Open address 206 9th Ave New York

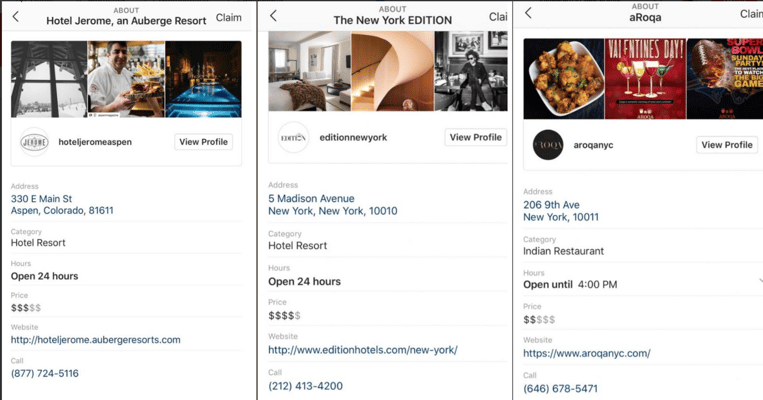pos(561,210)
